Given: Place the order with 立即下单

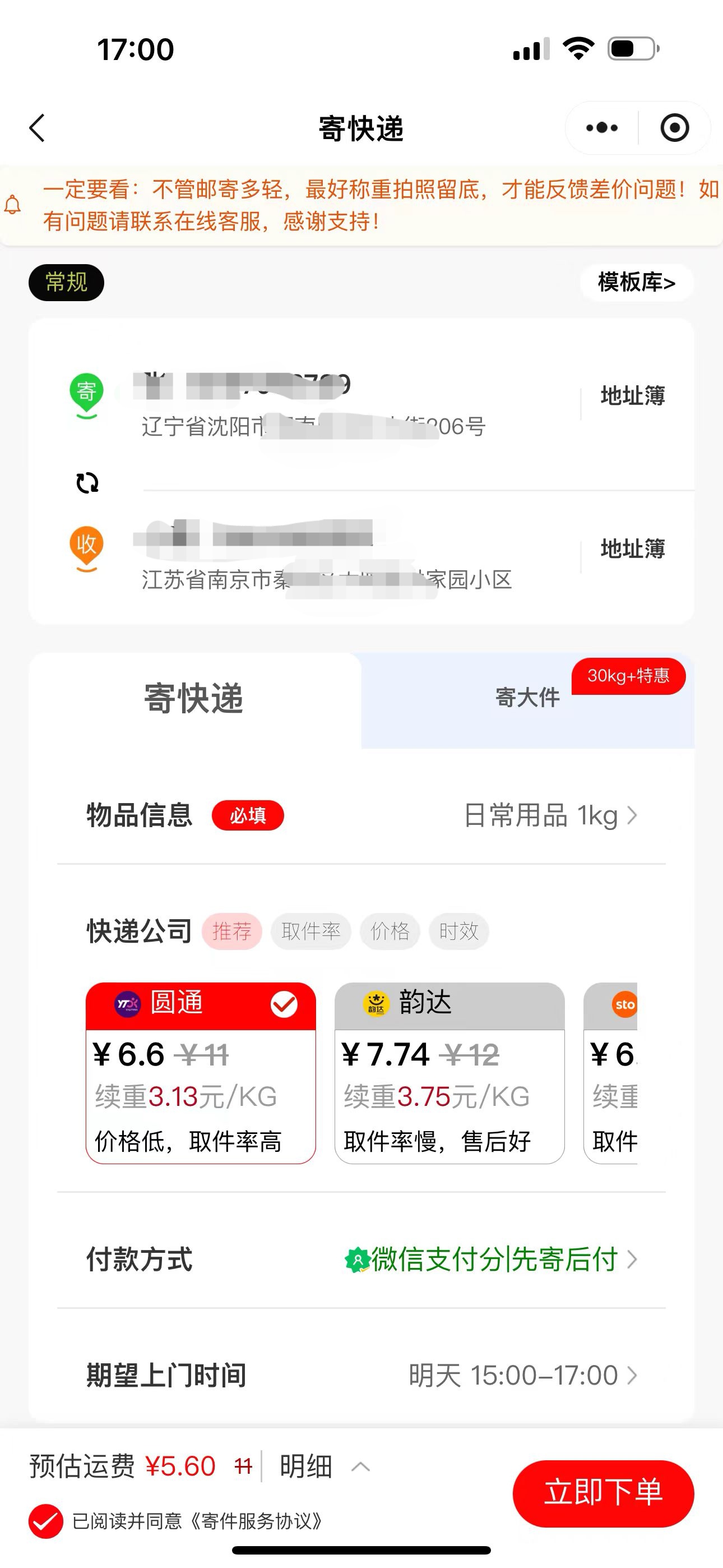Looking at the screenshot, I should point(602,1492).
